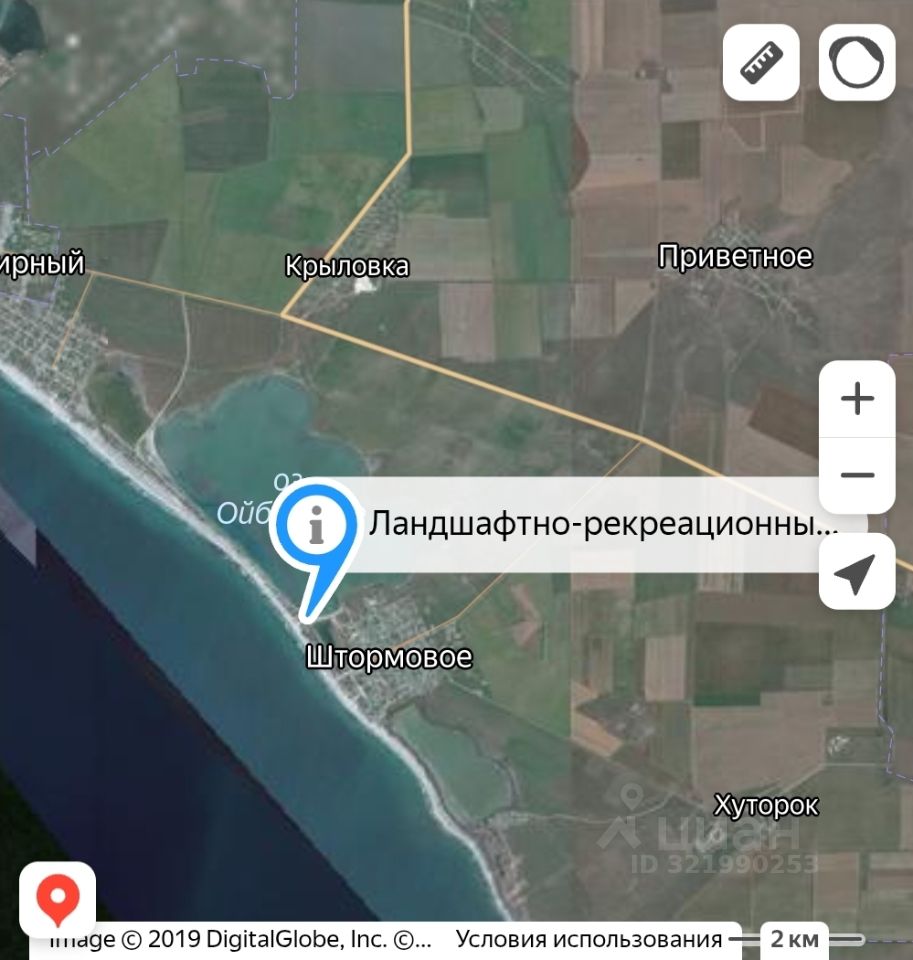The height and width of the screenshot is (960, 913).
Task: Tap the round map layers button
Action: 857,62
